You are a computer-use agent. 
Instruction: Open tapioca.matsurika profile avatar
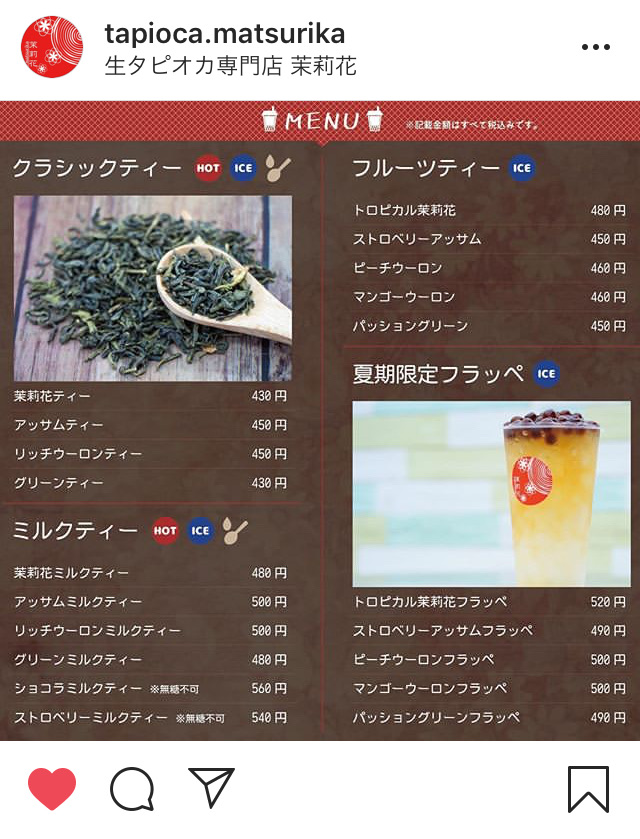point(52,47)
